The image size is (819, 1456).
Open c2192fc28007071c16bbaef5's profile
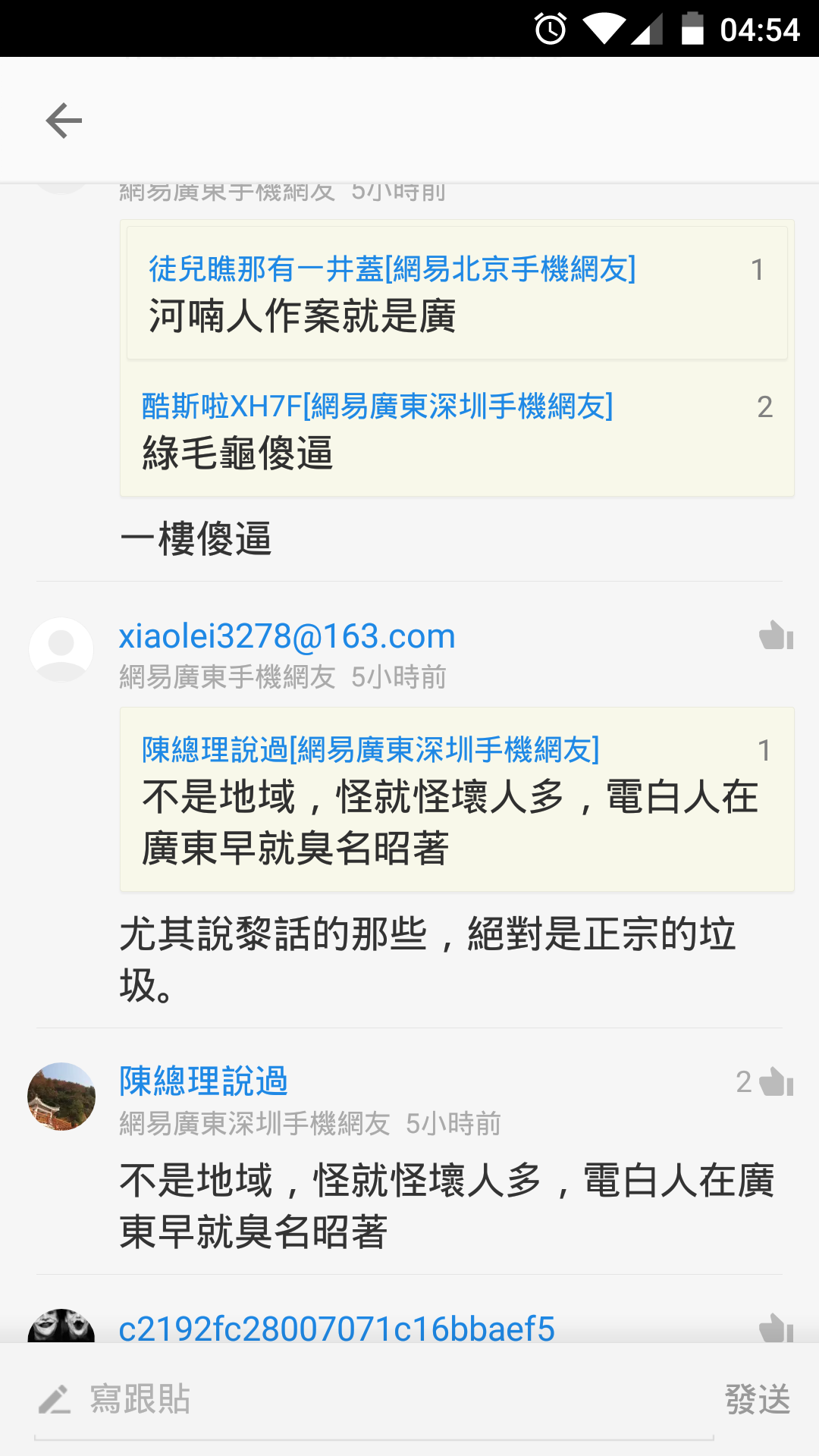coord(337,1329)
